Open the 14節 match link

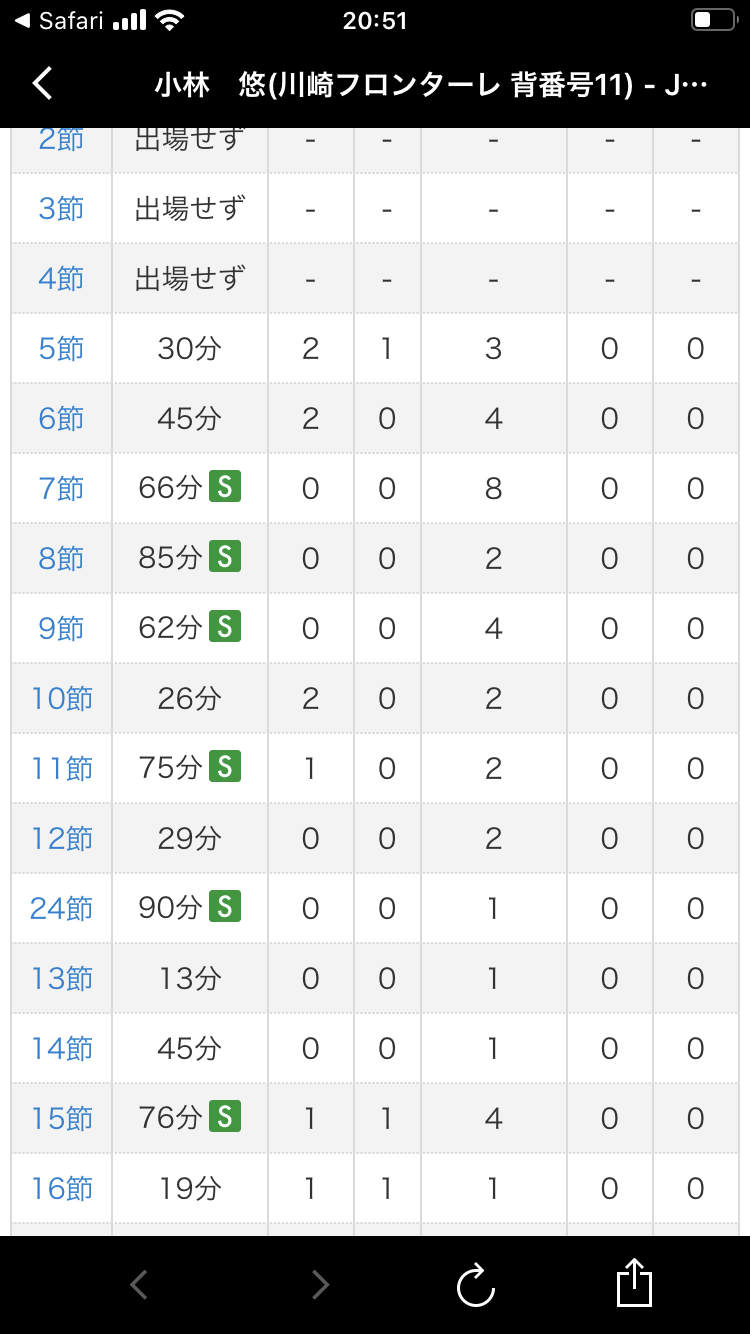pos(61,1048)
